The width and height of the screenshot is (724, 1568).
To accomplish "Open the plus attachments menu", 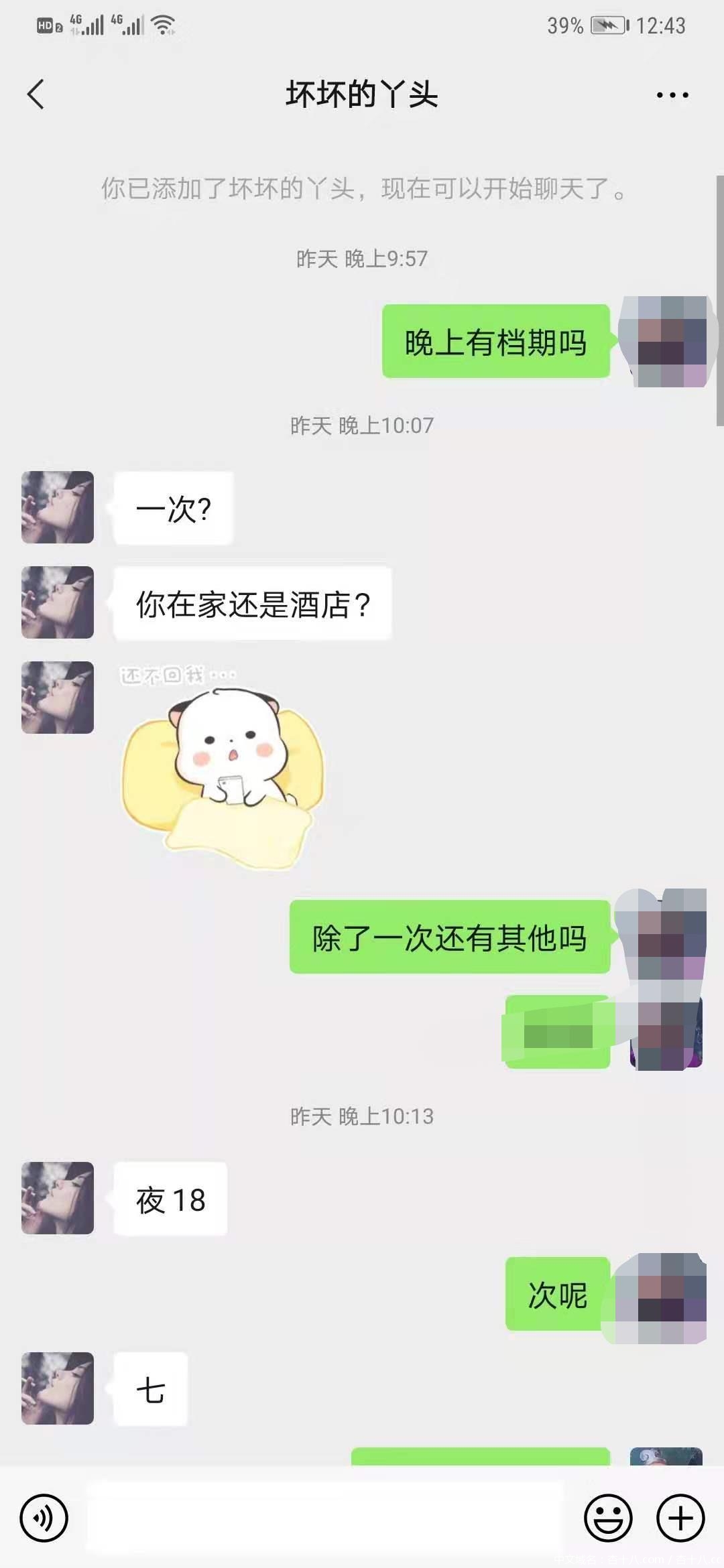I will 680,1517.
